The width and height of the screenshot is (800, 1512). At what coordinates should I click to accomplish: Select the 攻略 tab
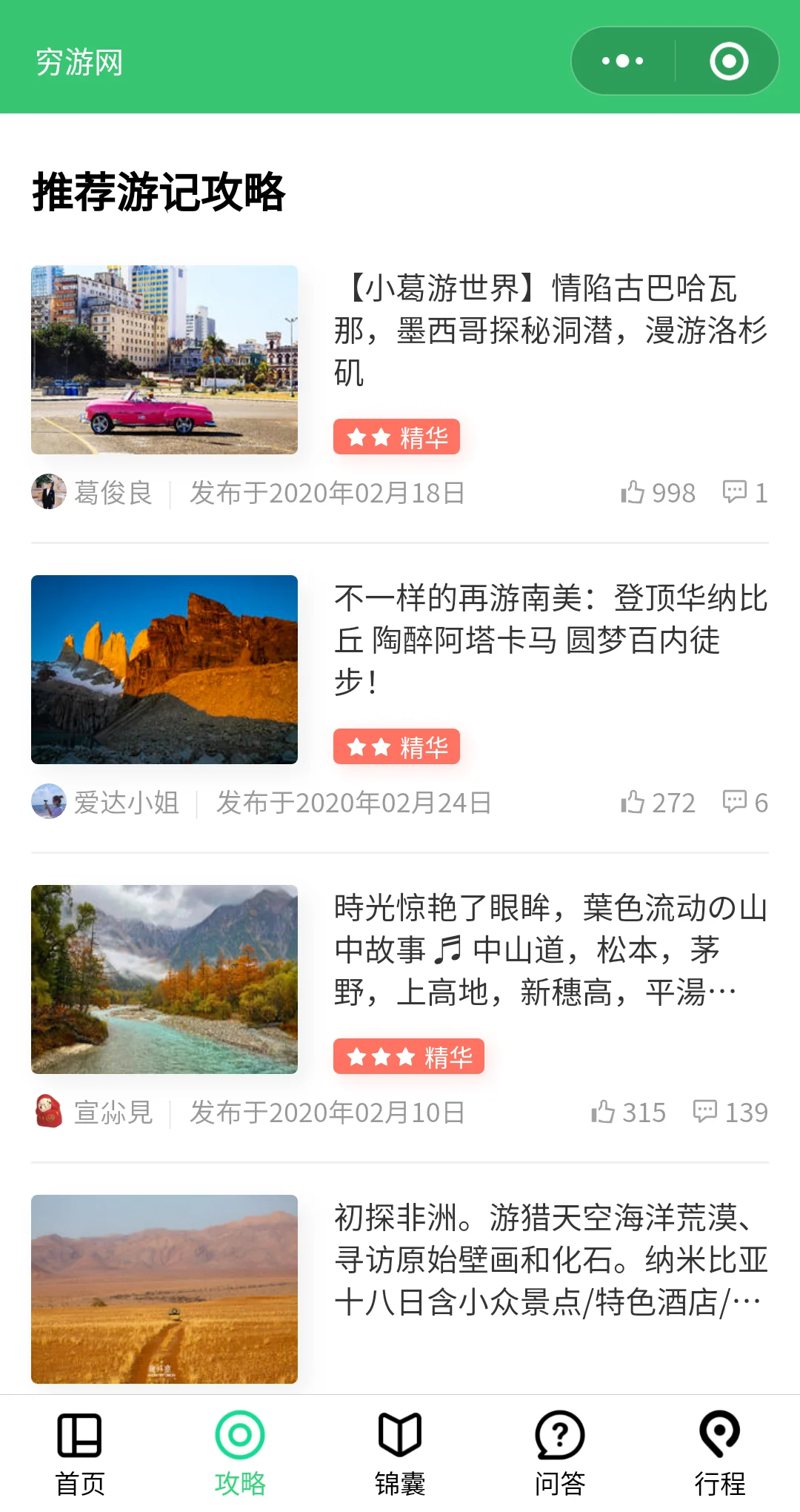coord(240,1453)
